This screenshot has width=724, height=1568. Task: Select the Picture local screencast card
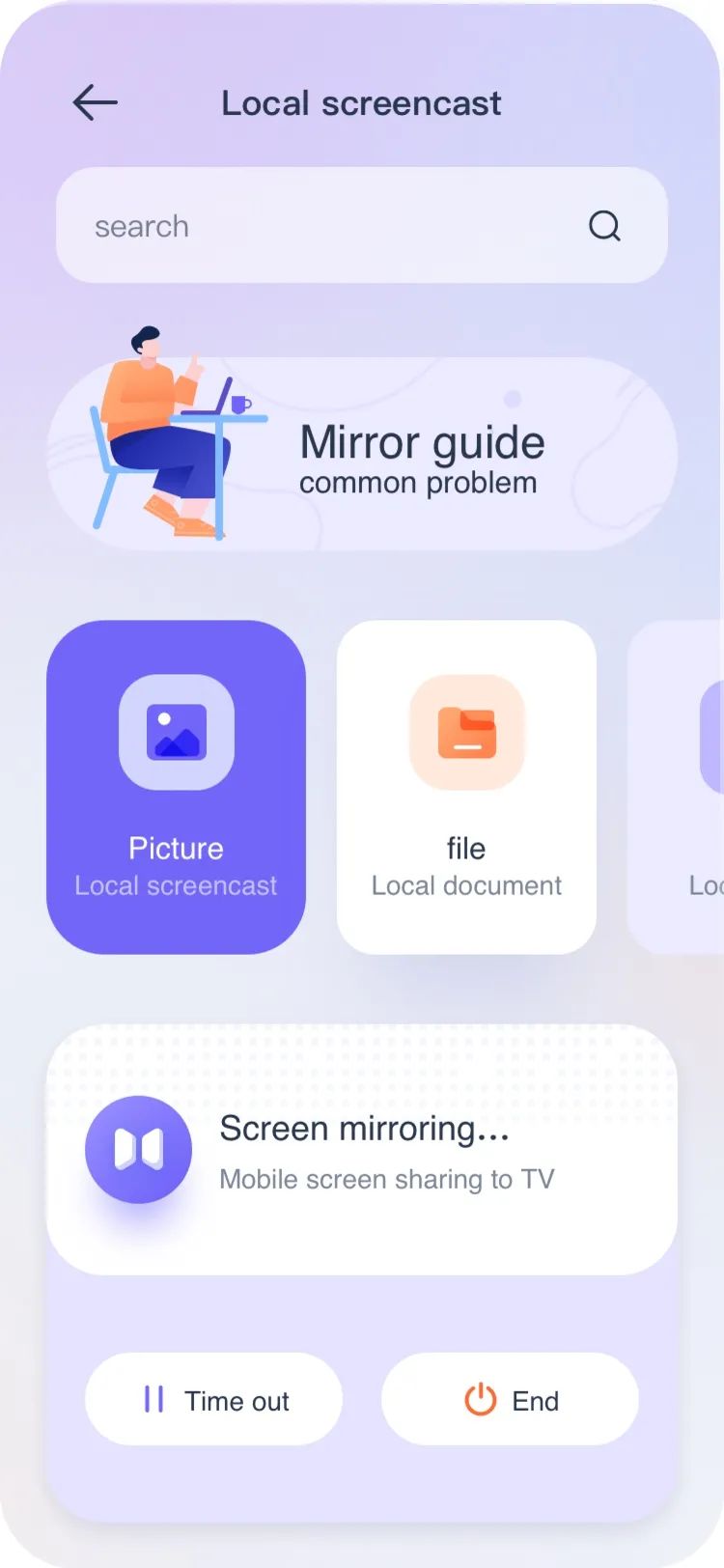176,787
